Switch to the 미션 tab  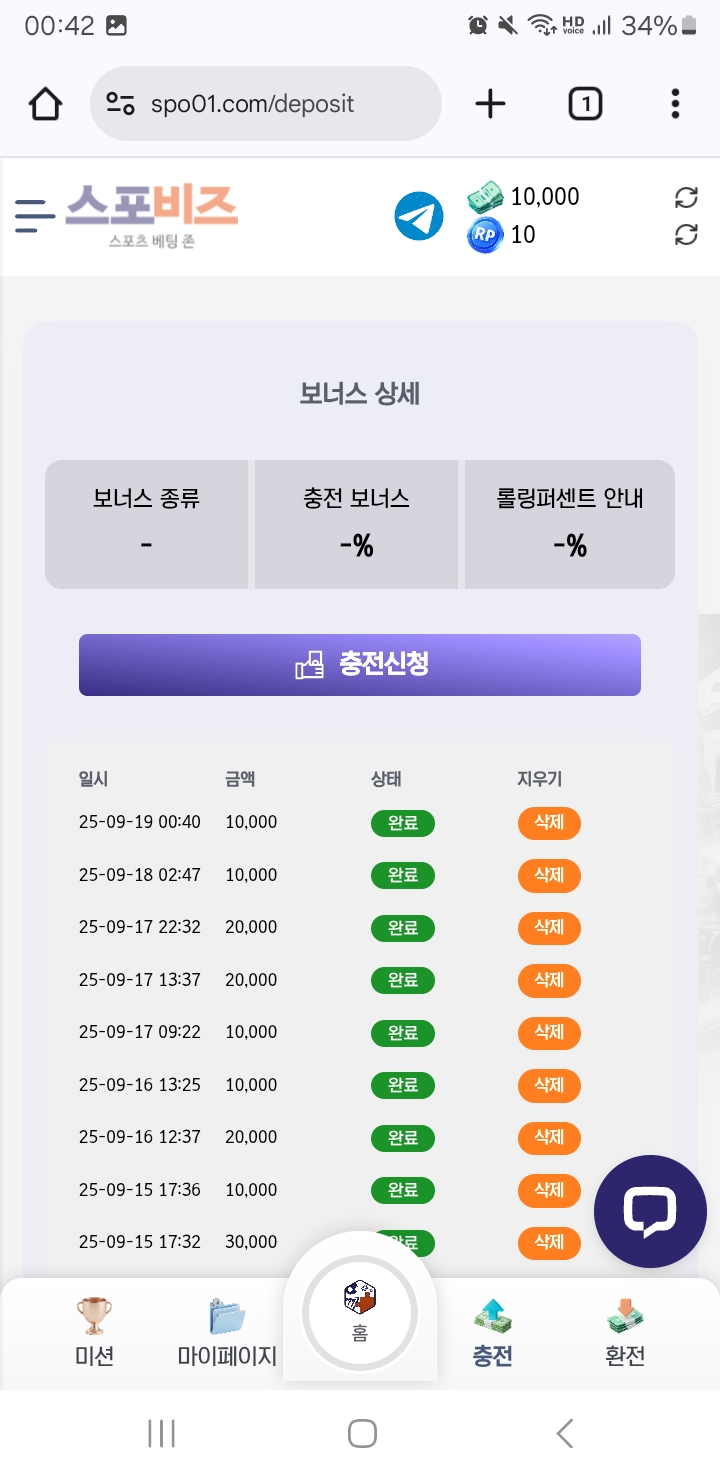point(94,1332)
